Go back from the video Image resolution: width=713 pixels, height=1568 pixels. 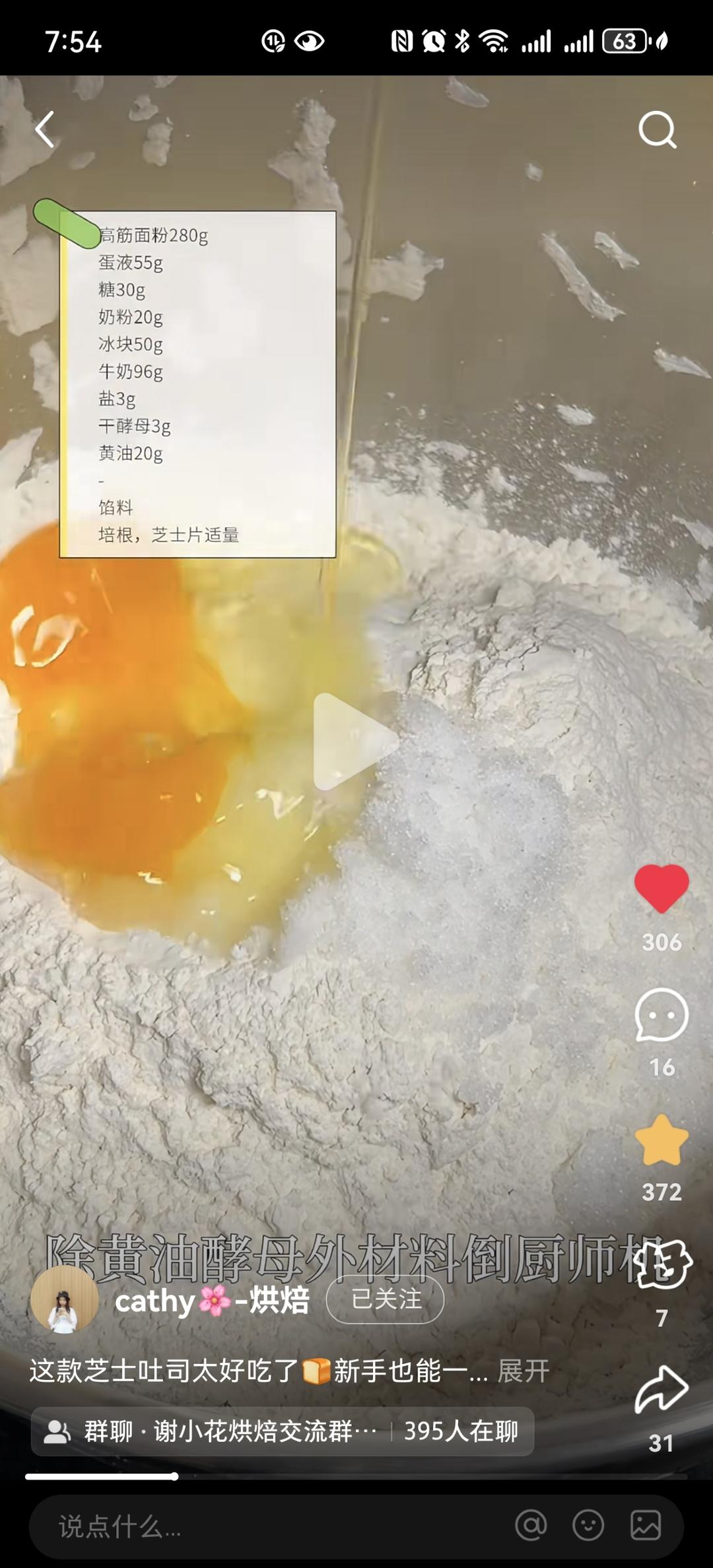(45, 129)
